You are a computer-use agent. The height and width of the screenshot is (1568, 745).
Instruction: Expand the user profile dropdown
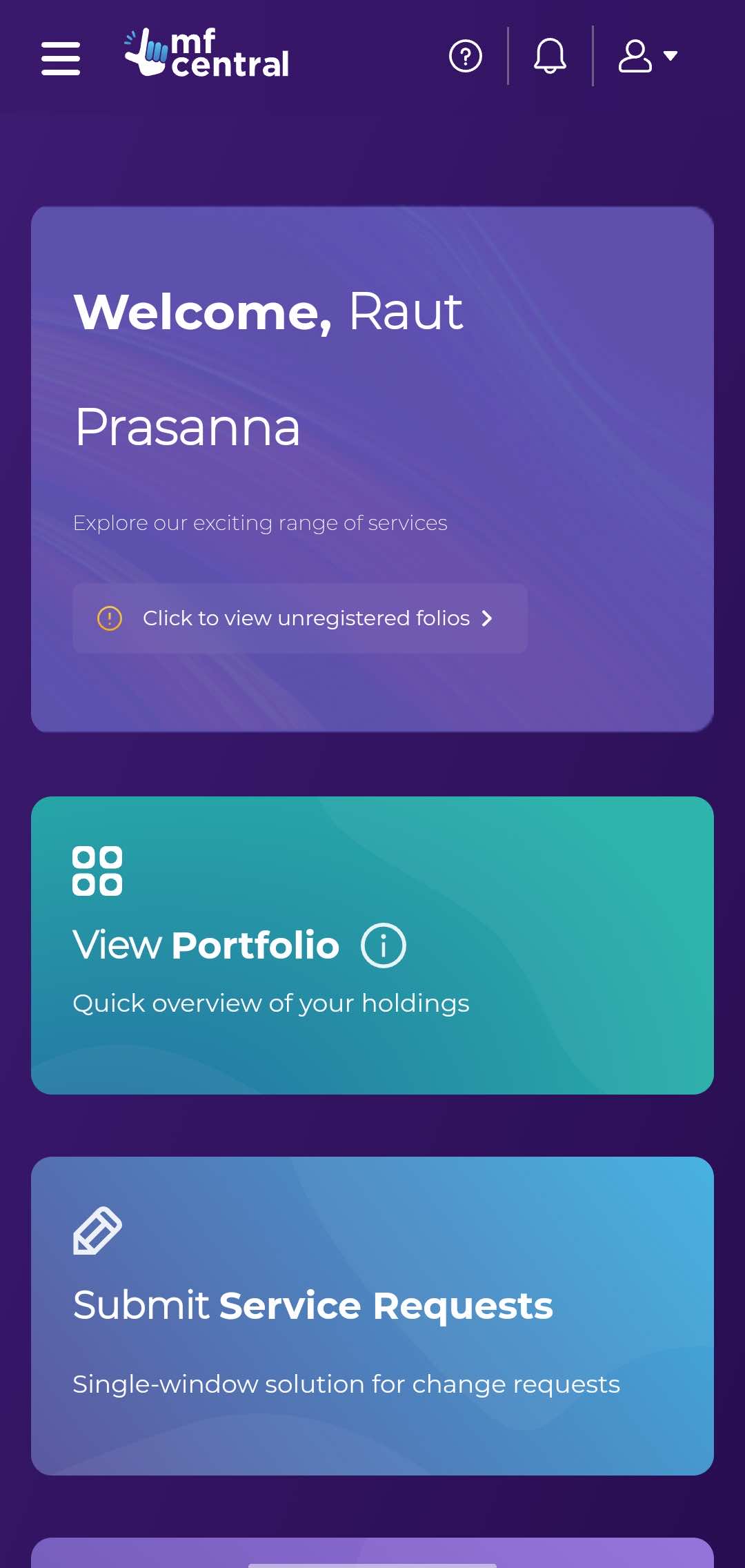click(x=648, y=56)
